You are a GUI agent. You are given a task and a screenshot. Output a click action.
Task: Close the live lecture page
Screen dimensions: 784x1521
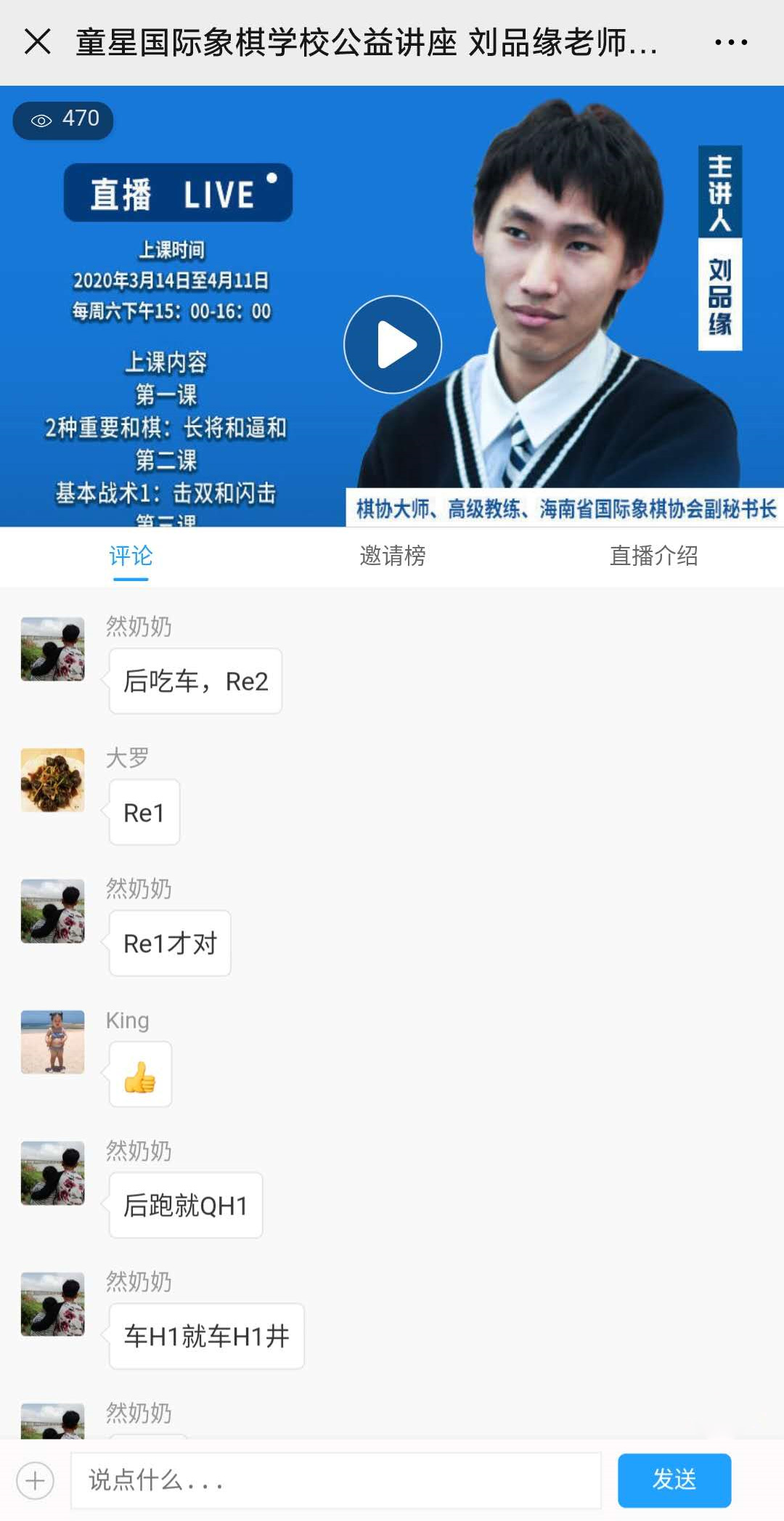click(x=38, y=42)
